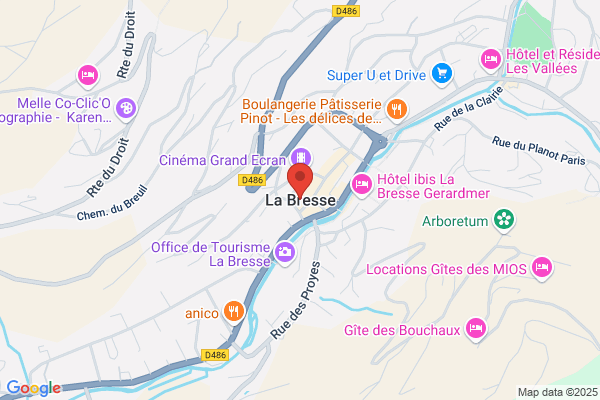Screen dimensions: 600x400
Task: Select the Melle Co-Clic'O art marker
Action: pos(126,108)
